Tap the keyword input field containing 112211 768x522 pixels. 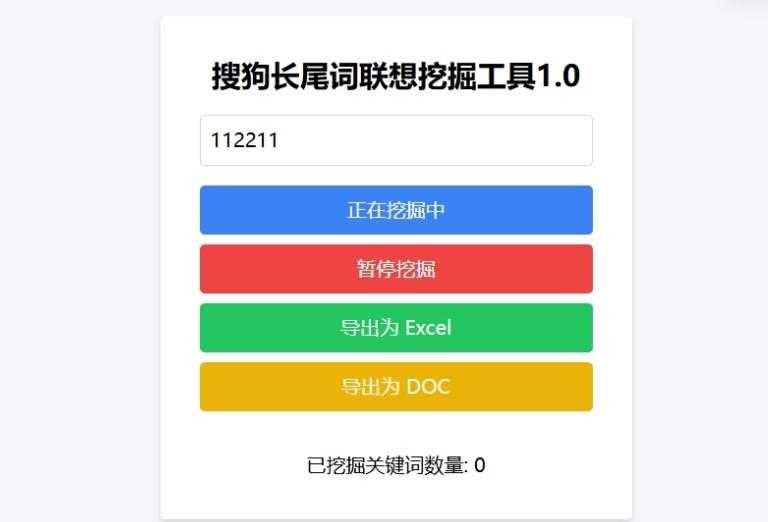coord(396,141)
